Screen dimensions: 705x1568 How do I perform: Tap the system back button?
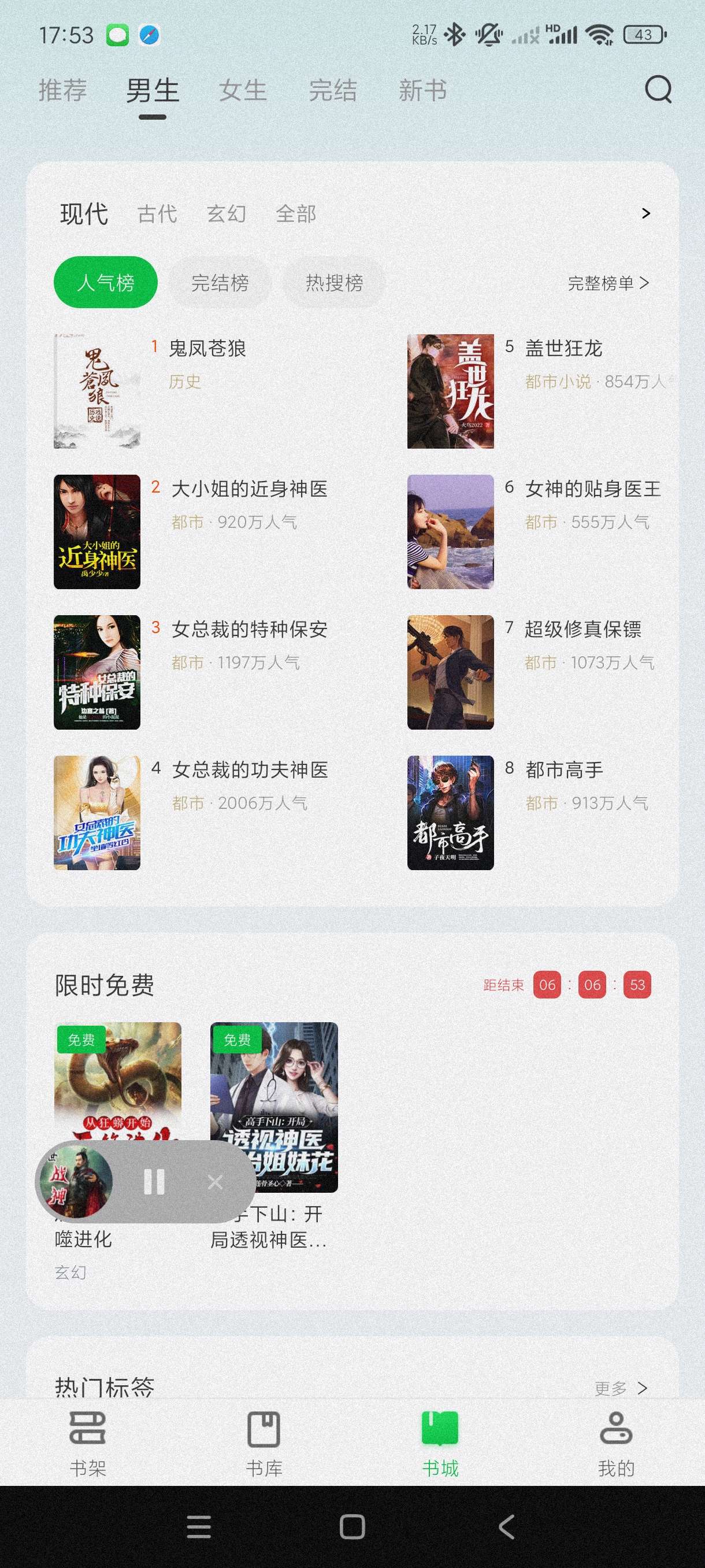(x=506, y=1526)
